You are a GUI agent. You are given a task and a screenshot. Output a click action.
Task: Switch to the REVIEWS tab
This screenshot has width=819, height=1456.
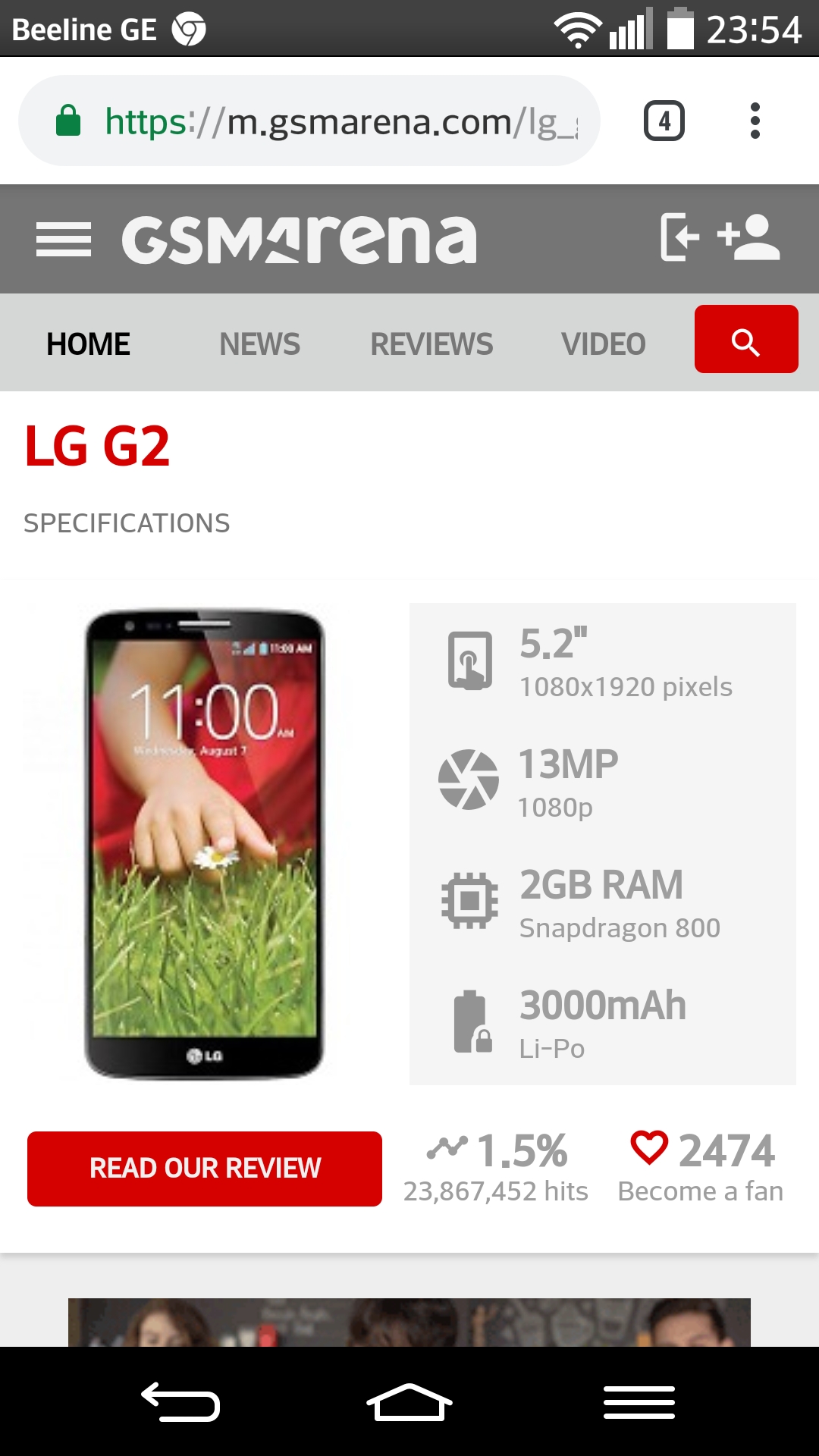tap(431, 344)
